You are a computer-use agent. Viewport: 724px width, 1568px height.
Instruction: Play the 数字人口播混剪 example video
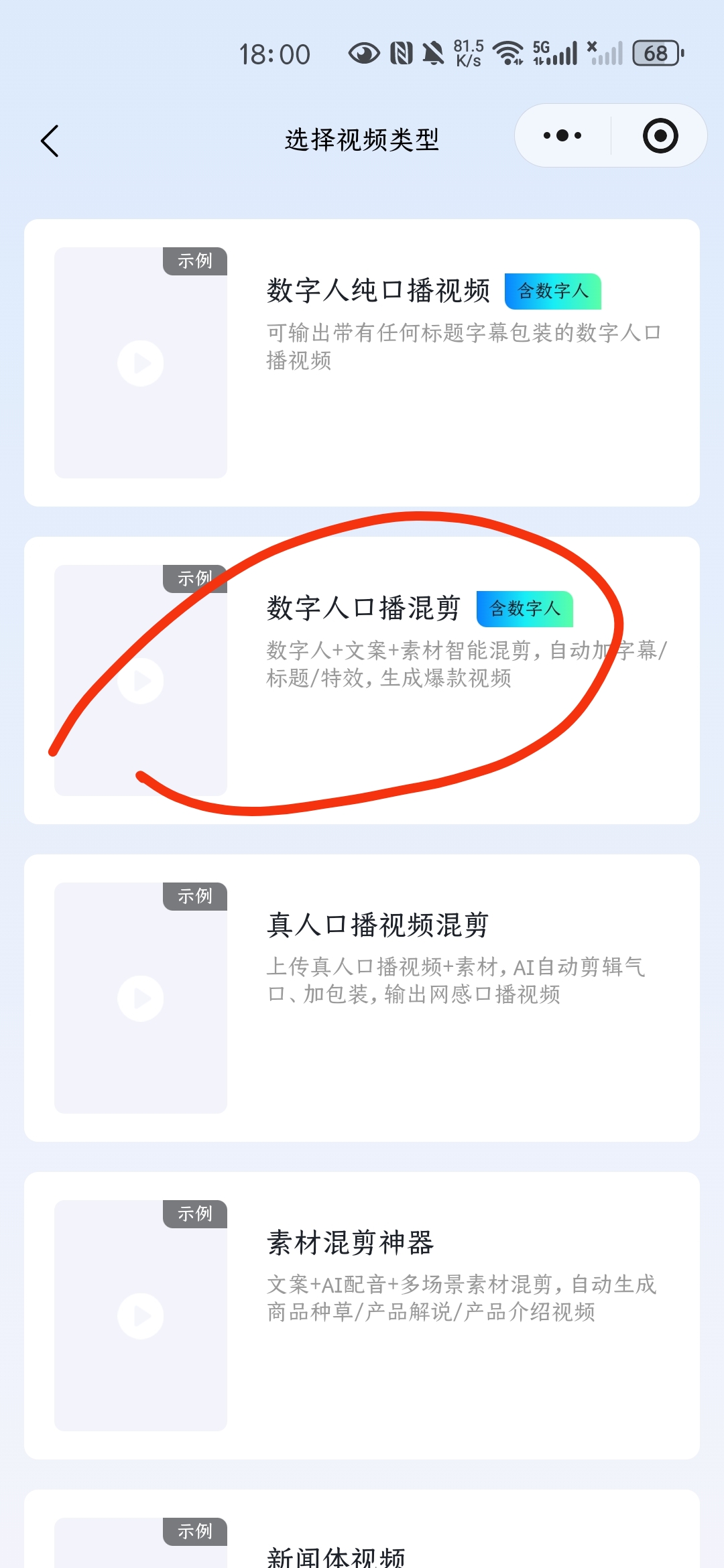141,681
